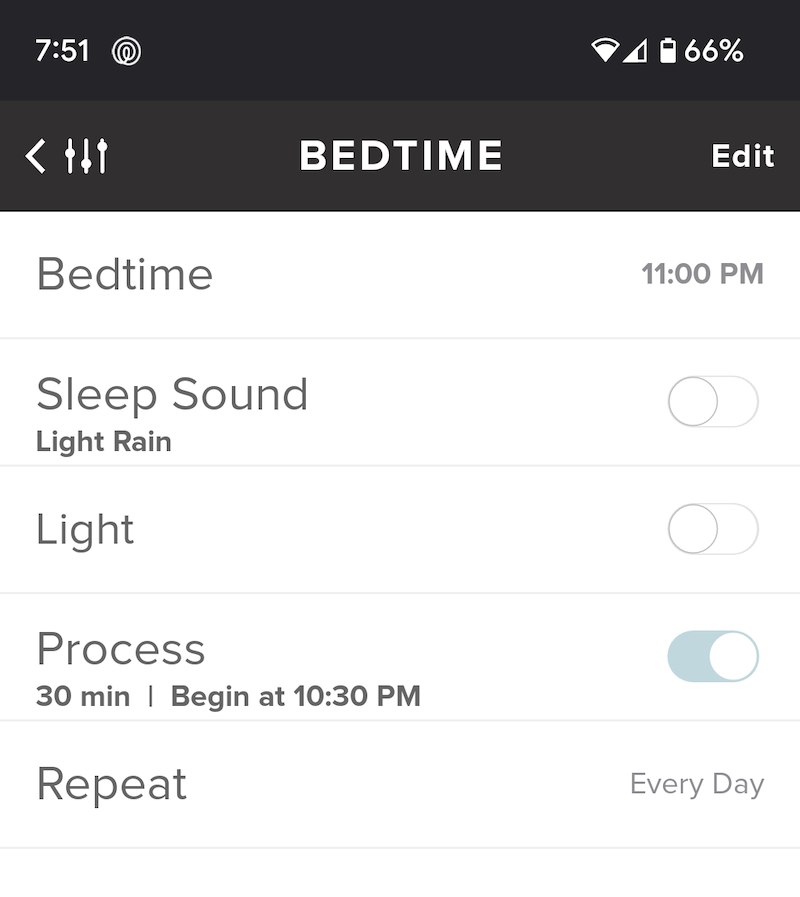Disable the Process toggle
This screenshot has height=897, width=800.
click(x=712, y=656)
